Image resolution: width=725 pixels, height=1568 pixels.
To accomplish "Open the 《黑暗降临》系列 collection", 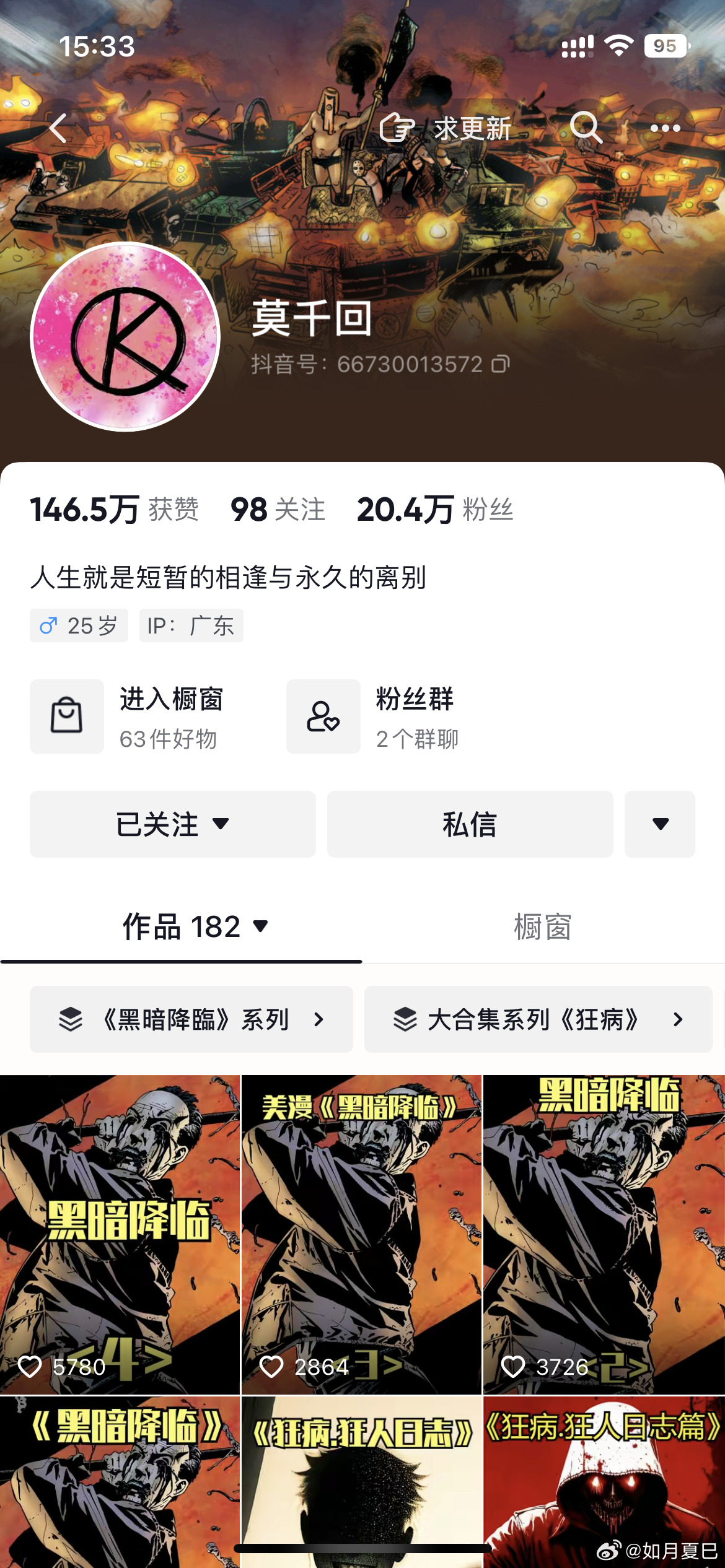I will (191, 1019).
